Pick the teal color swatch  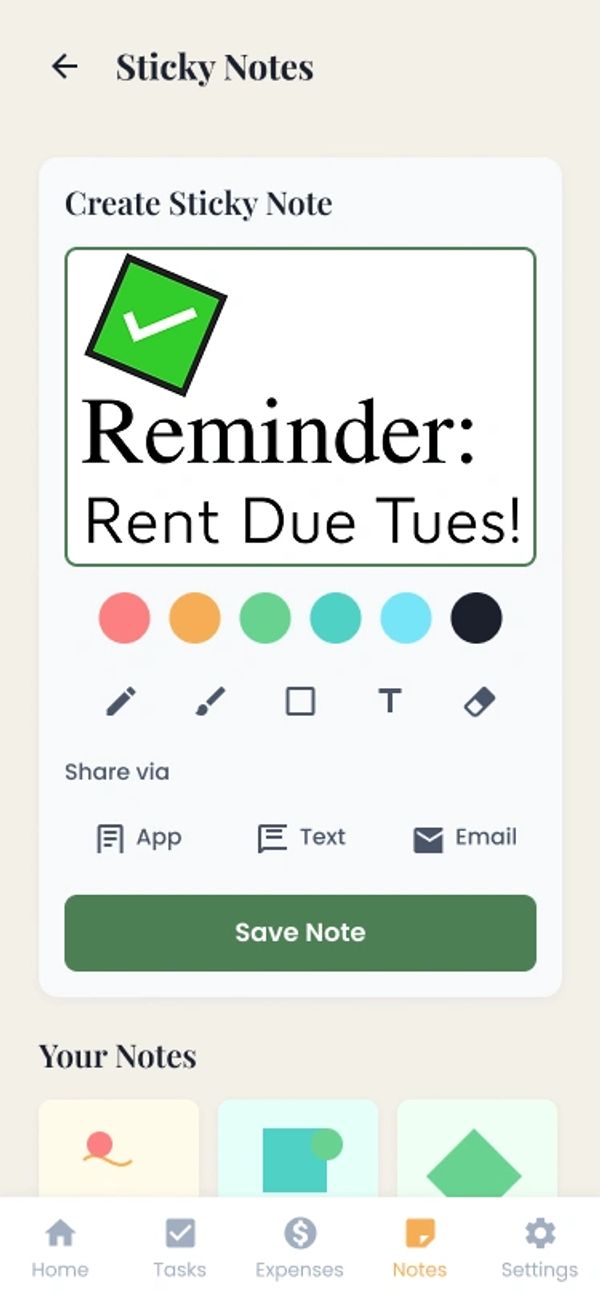(x=336, y=617)
